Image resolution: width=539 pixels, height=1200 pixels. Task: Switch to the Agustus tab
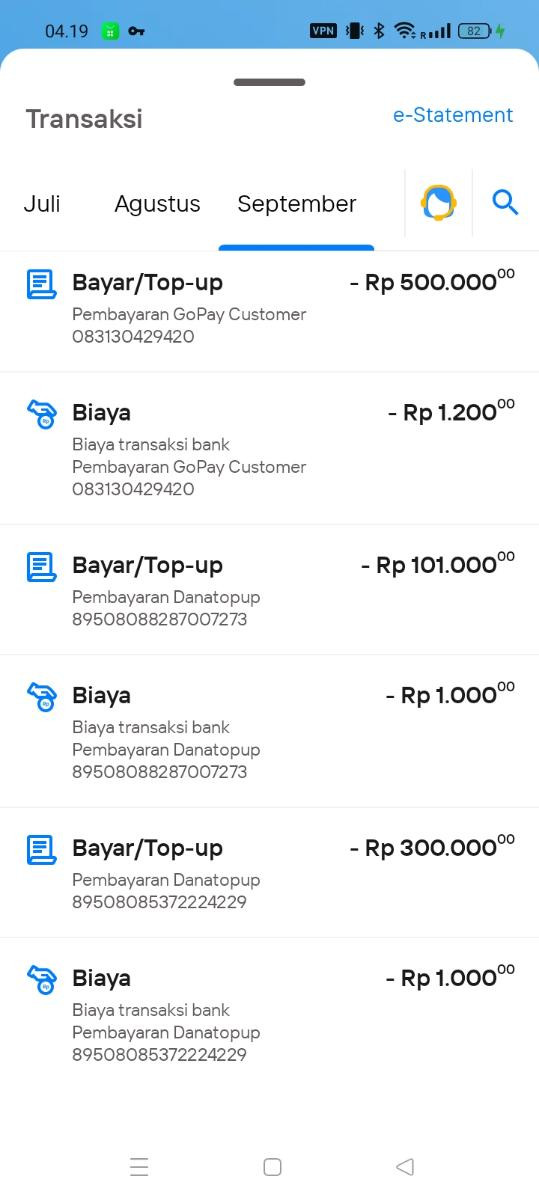[x=157, y=204]
